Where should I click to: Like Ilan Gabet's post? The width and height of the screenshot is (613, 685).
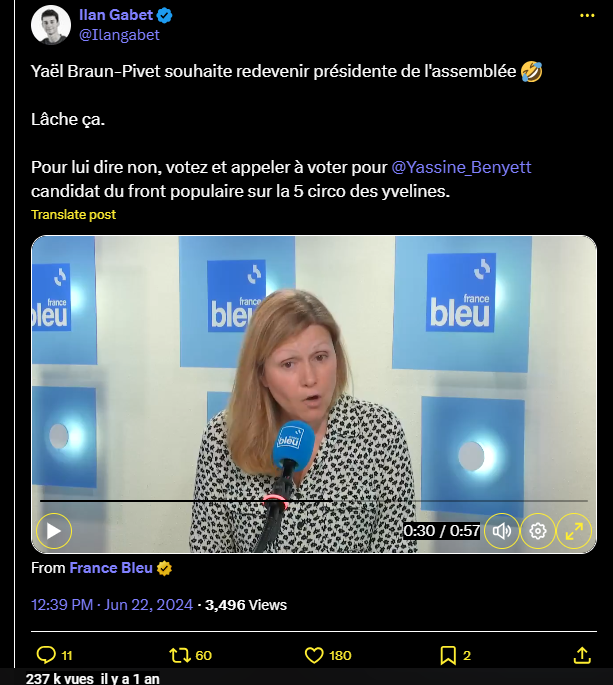tap(314, 655)
